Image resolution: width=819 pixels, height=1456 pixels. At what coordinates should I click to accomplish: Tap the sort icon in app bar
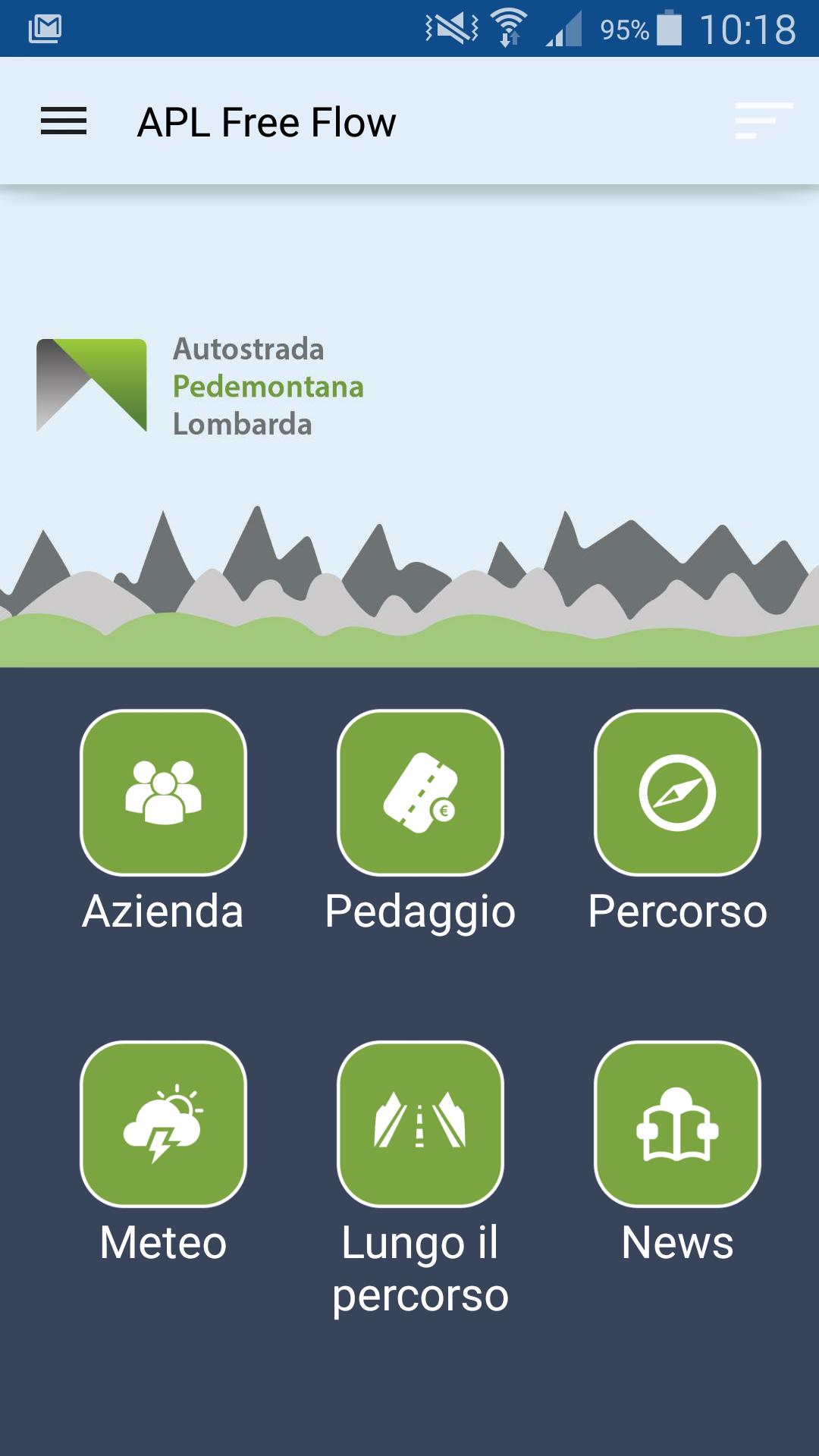(x=764, y=121)
